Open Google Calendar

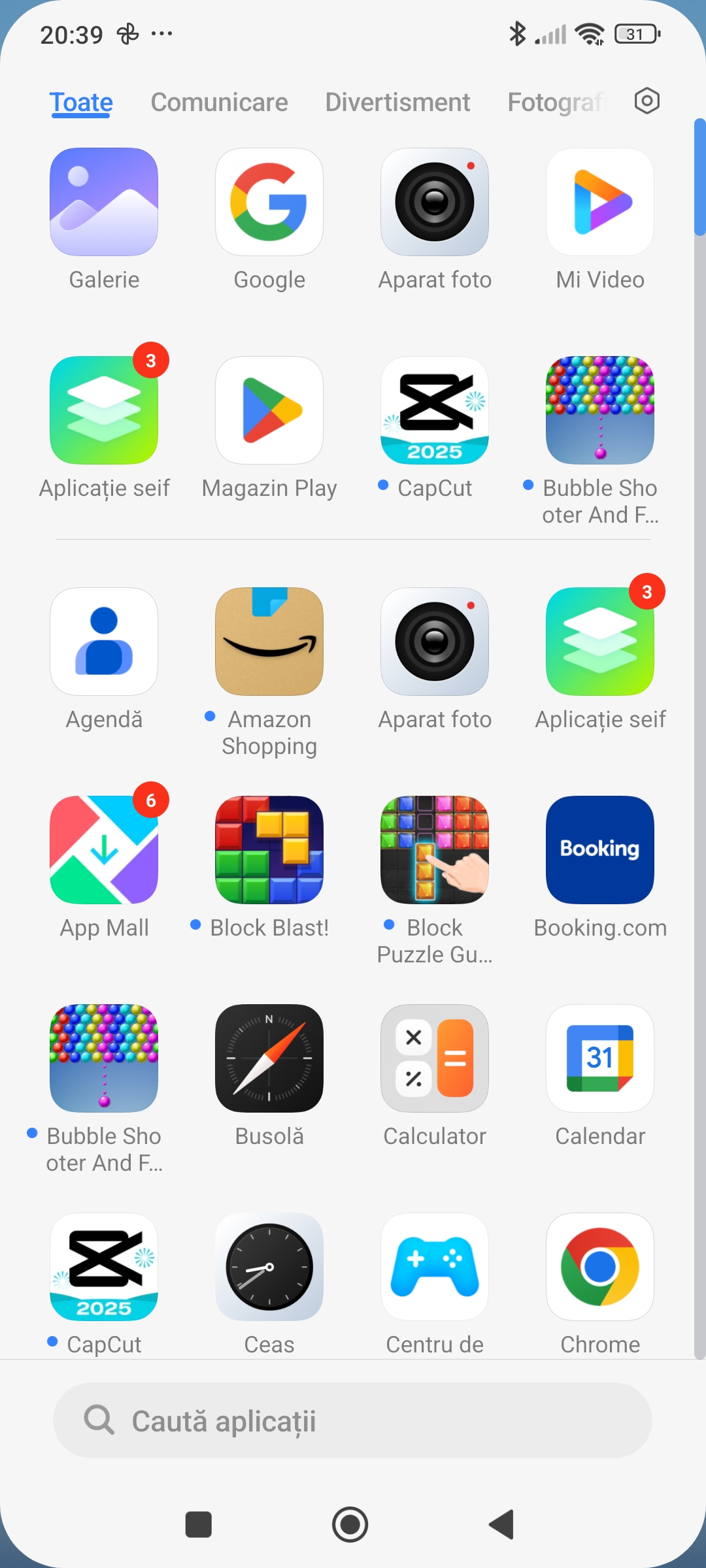[599, 1058]
